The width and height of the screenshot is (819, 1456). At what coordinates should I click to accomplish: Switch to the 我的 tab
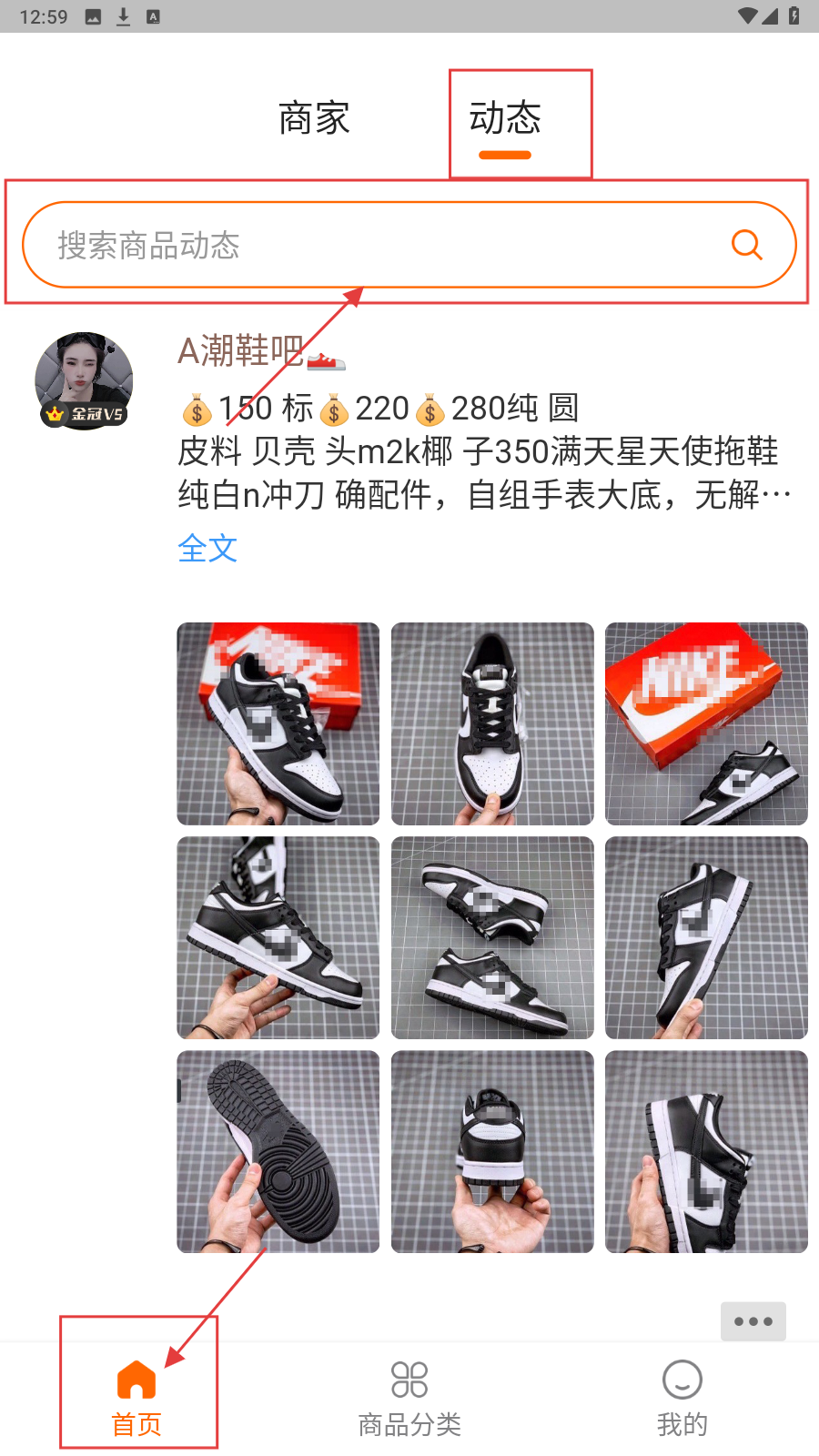(682, 1399)
